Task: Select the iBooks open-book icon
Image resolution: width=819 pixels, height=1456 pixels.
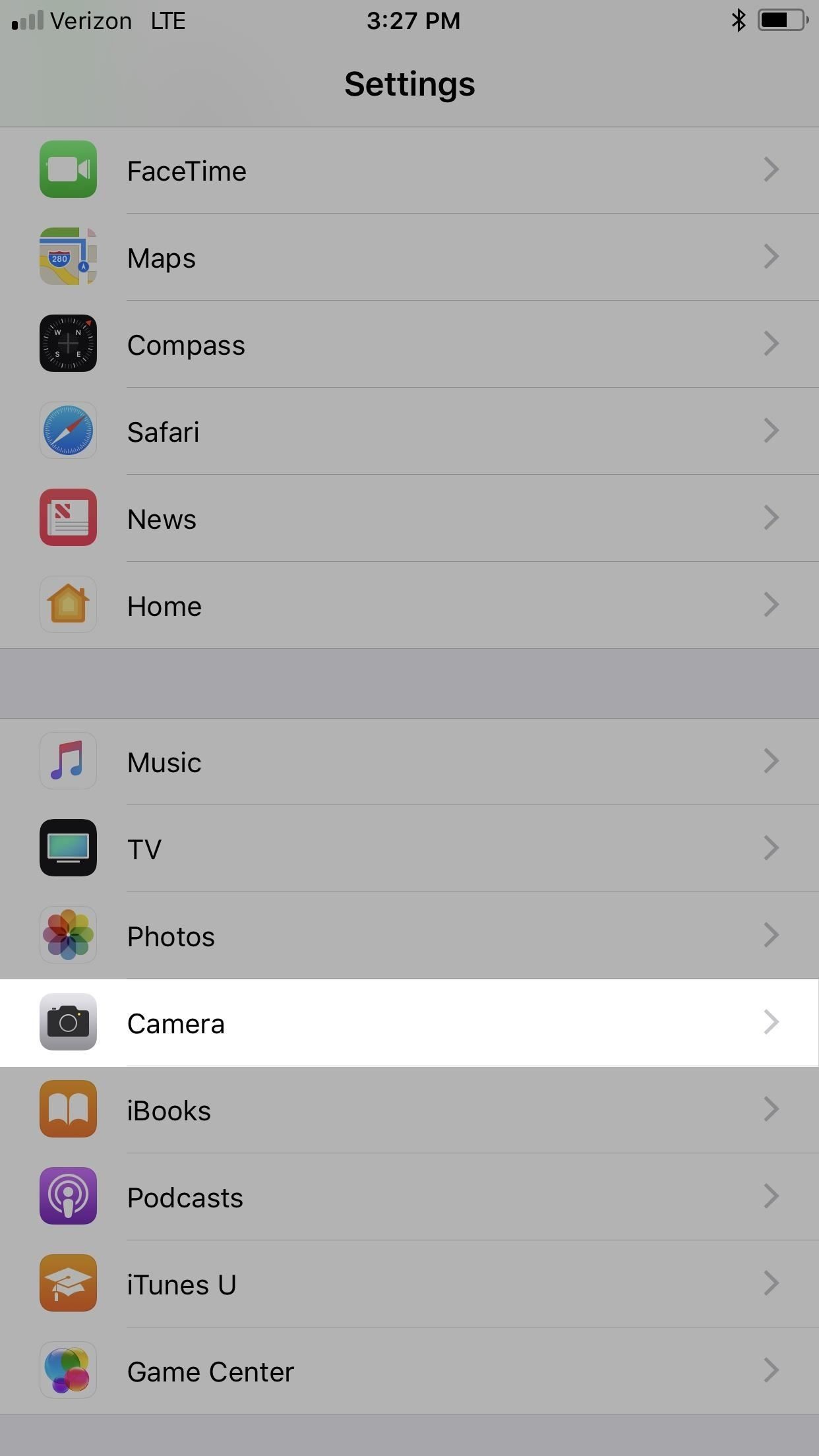Action: click(68, 1109)
